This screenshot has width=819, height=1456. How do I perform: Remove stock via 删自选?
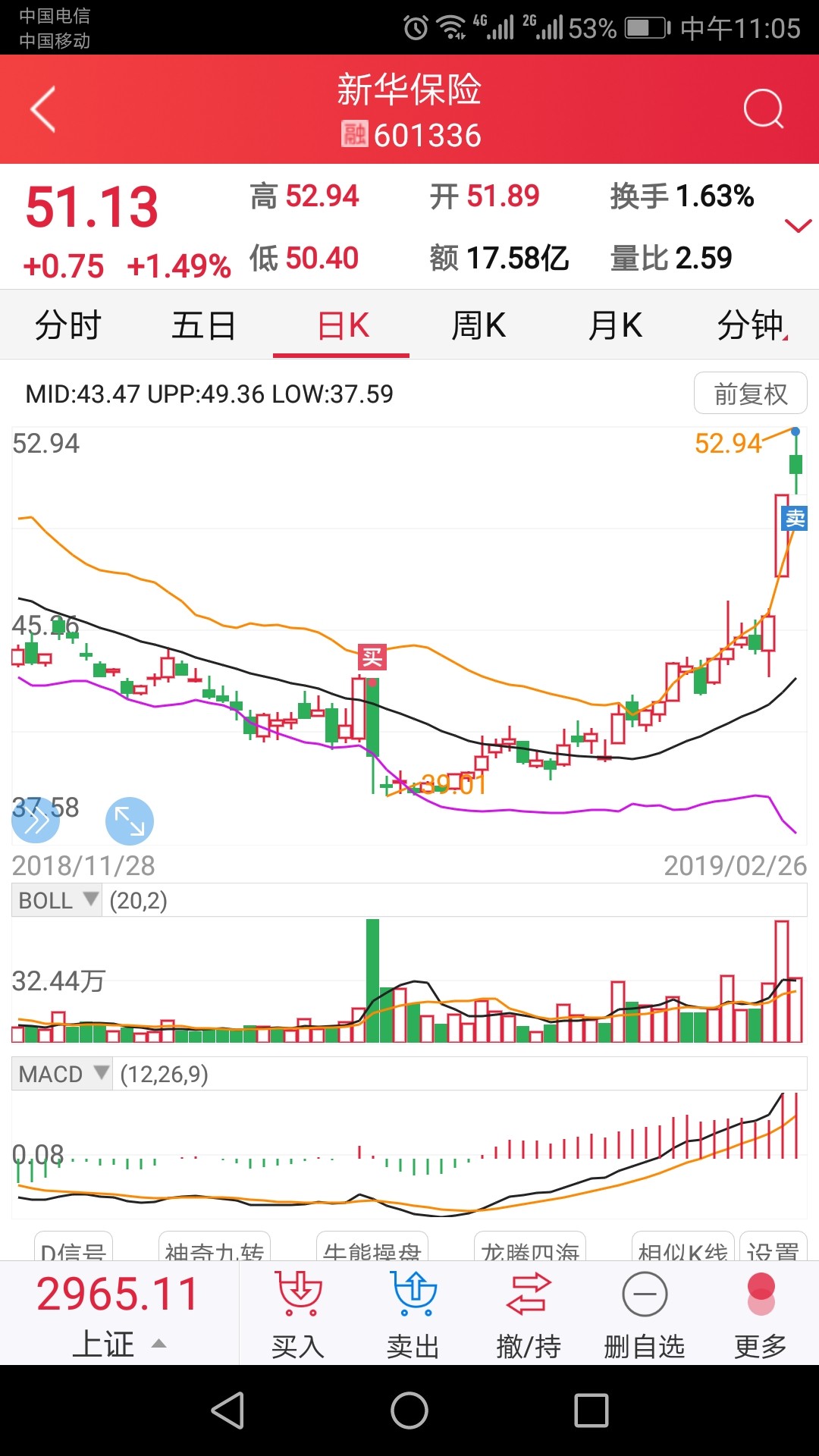(x=645, y=1316)
